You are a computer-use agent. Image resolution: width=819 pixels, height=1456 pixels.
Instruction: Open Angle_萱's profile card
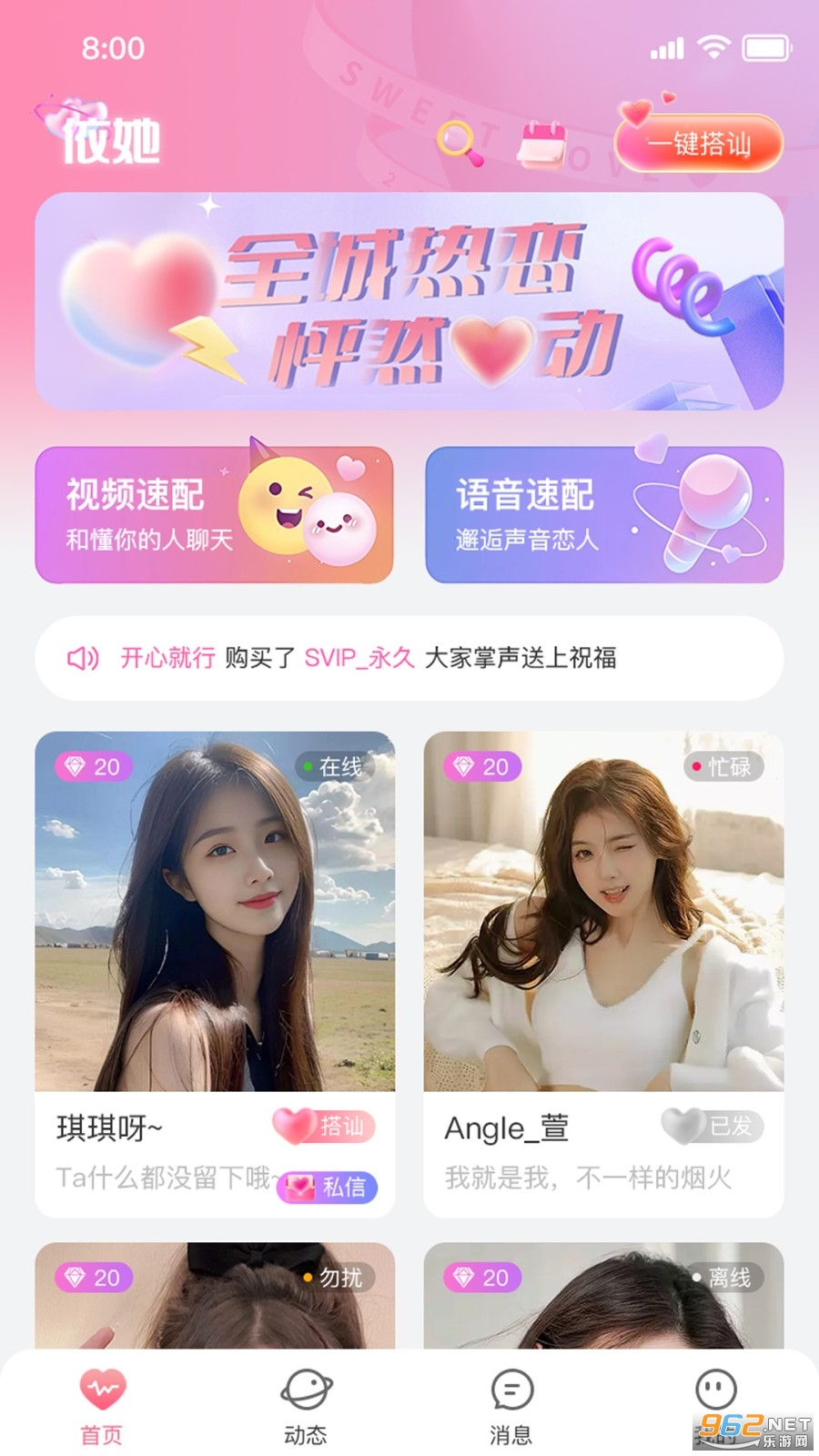tap(603, 911)
